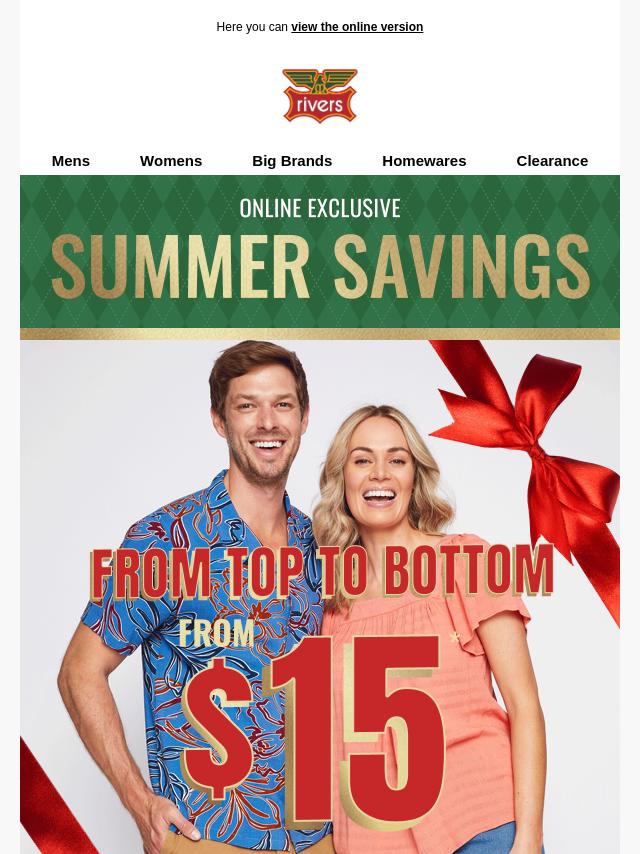Open the 'view the online version' link
Image resolution: width=640 pixels, height=854 pixels.
[356, 27]
